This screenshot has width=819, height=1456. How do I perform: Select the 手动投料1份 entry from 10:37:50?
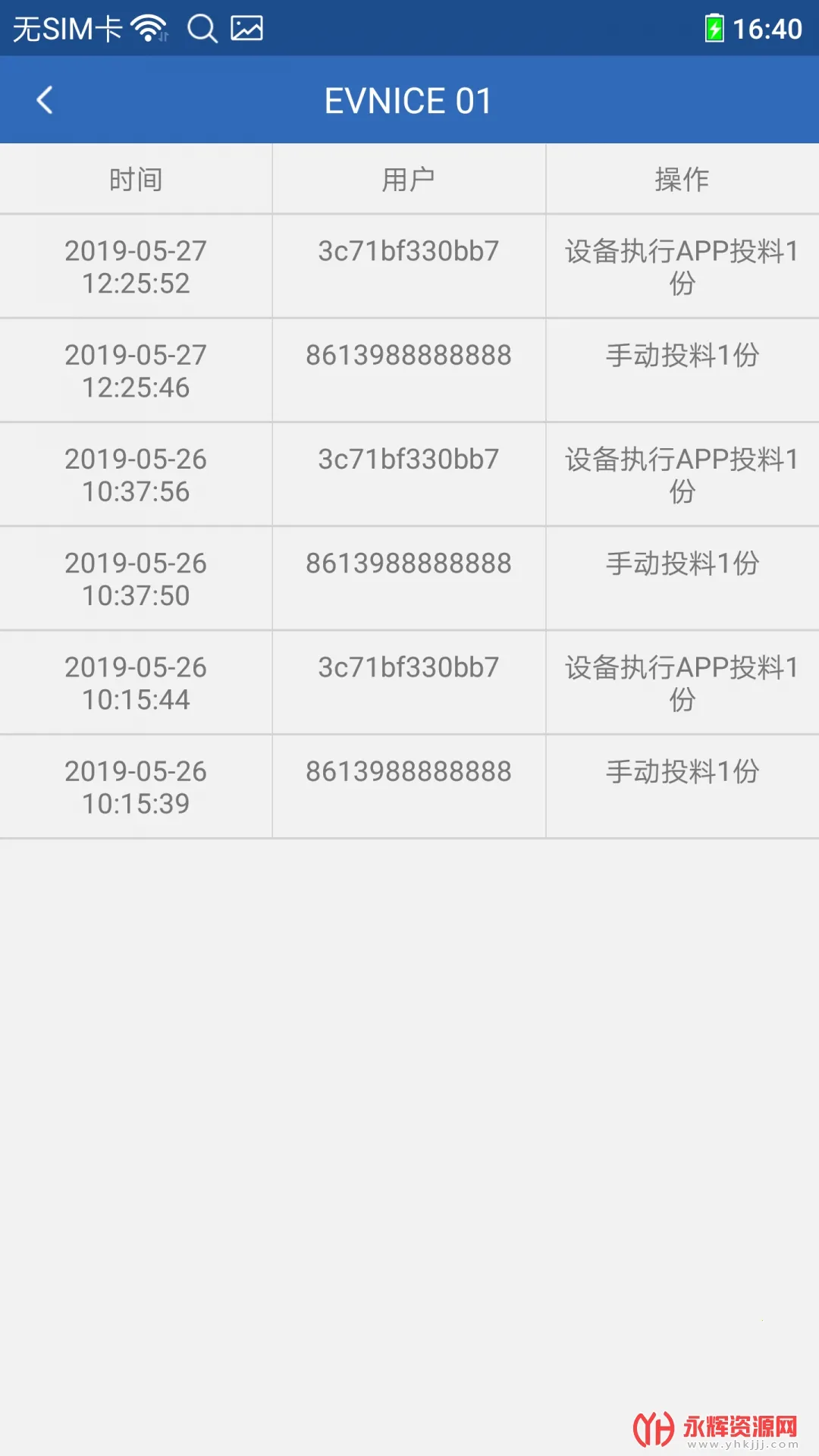pos(681,563)
